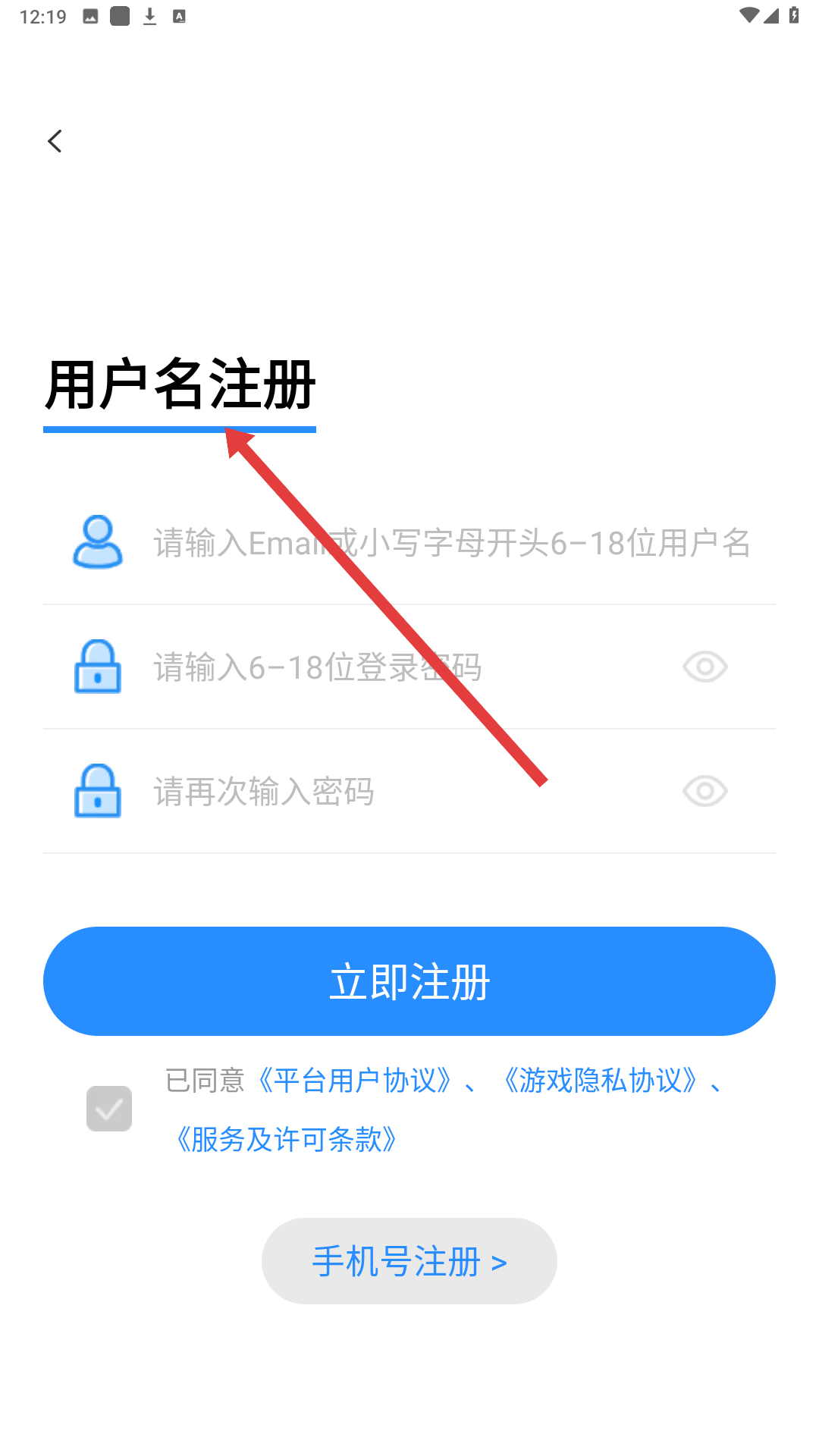Toggle the agreement consent checkbox
This screenshot has width=819, height=1456.
pyautogui.click(x=109, y=1109)
